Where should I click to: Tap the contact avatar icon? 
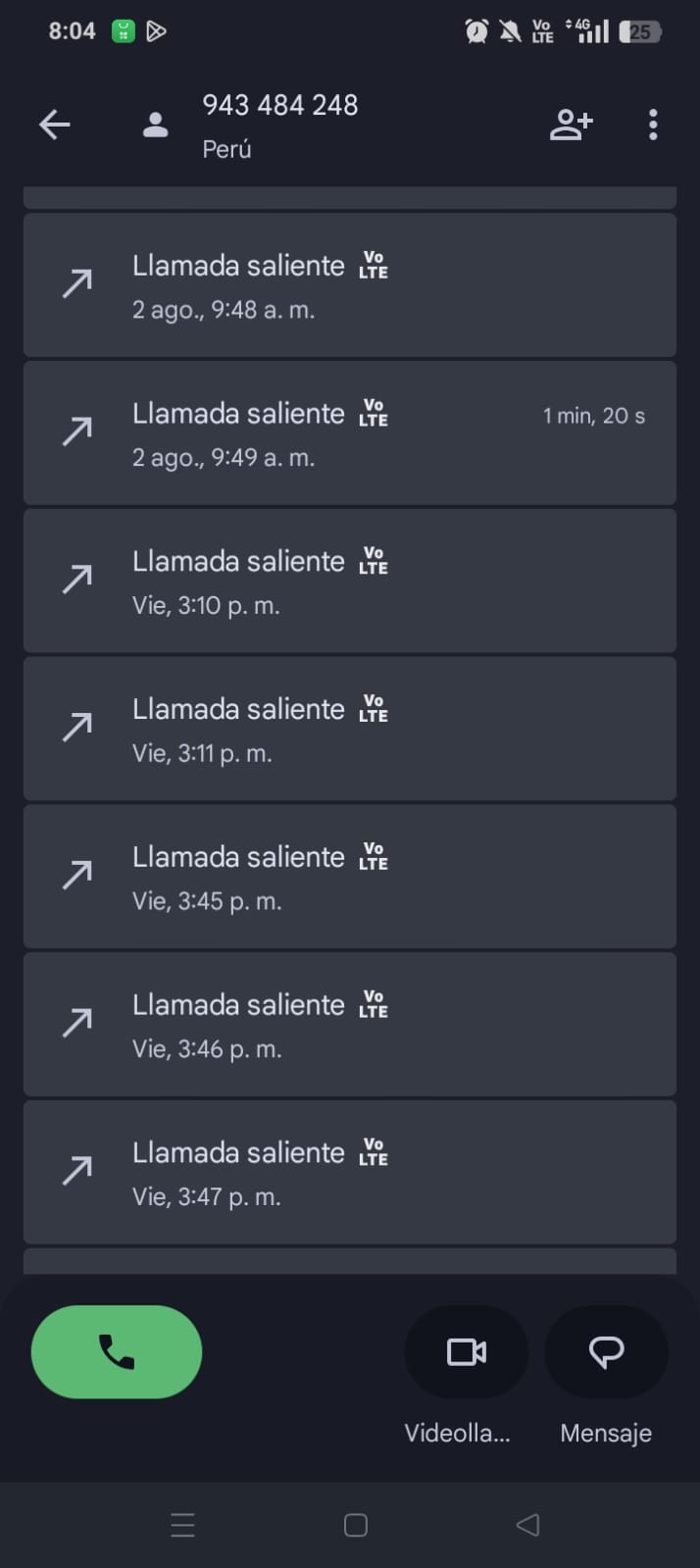point(156,126)
